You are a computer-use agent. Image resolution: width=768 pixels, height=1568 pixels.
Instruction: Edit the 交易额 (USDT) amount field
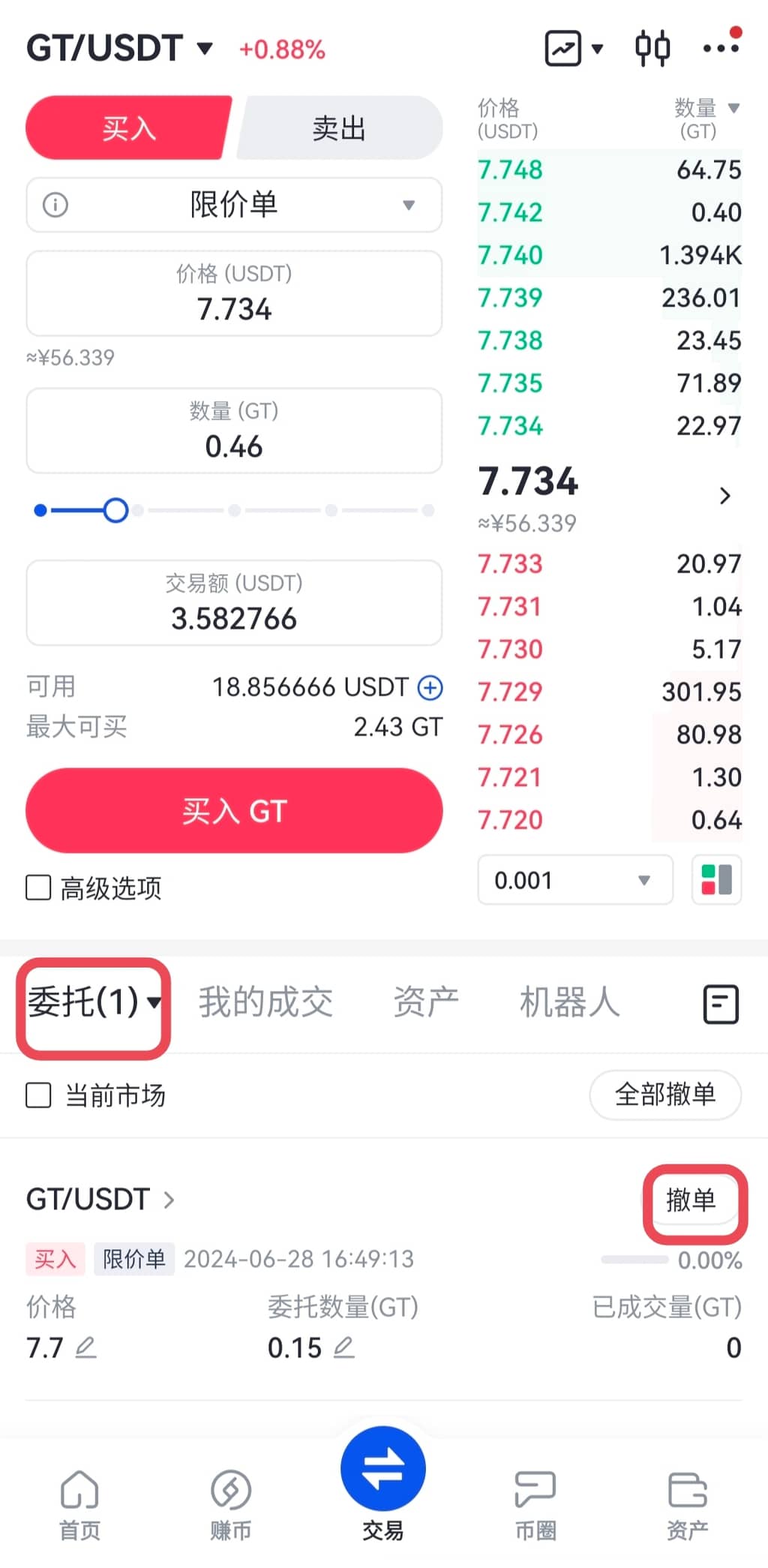(234, 603)
